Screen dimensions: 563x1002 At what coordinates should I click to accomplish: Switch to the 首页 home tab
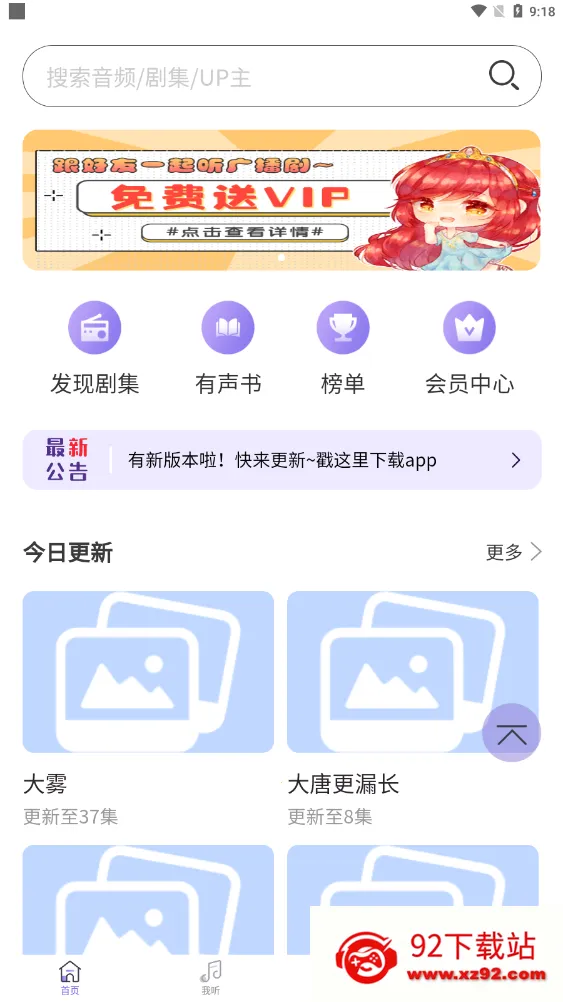70,978
